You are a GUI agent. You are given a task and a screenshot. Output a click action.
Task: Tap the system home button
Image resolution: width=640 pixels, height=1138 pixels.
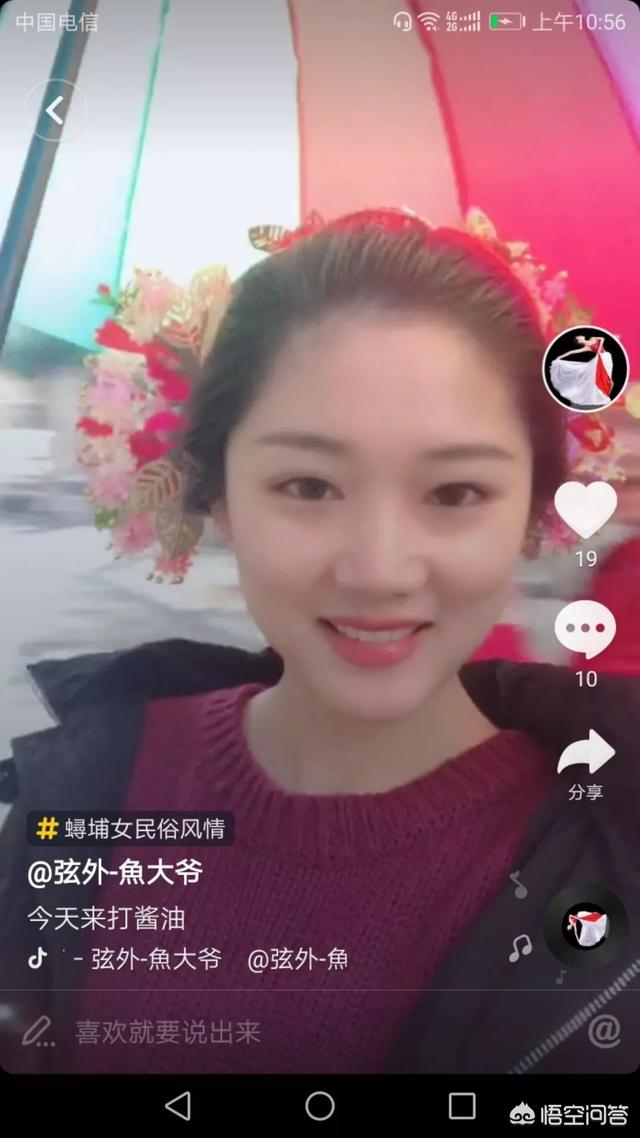click(320, 1106)
